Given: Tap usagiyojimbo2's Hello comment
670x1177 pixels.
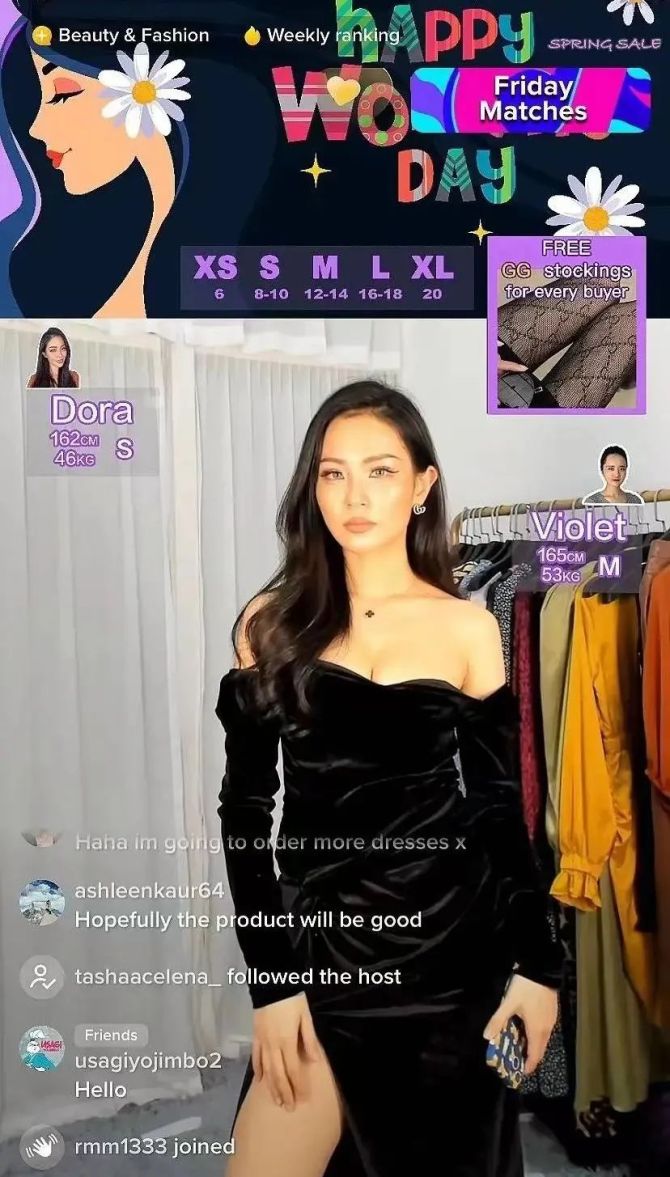Looking at the screenshot, I should coord(101,1089).
